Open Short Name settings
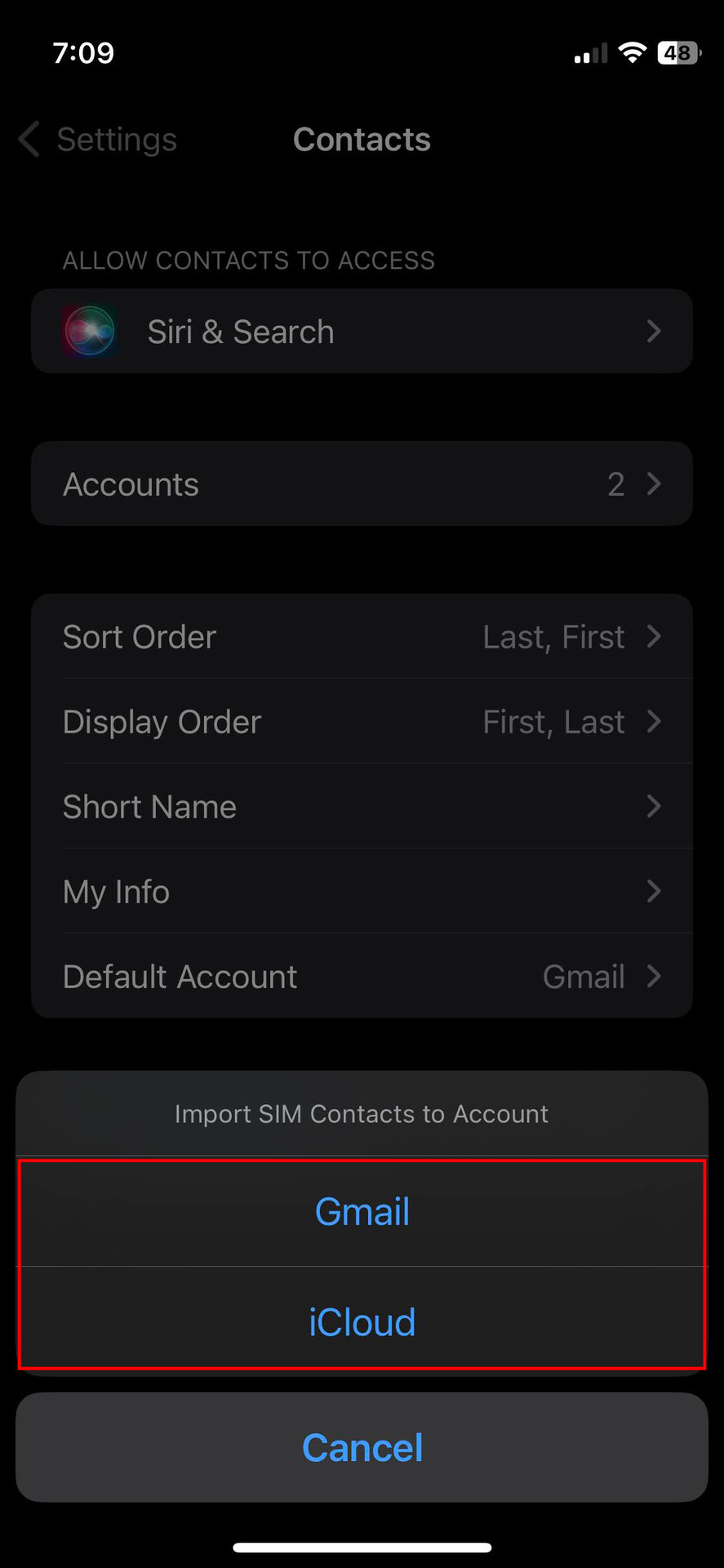724x1568 pixels. (362, 807)
